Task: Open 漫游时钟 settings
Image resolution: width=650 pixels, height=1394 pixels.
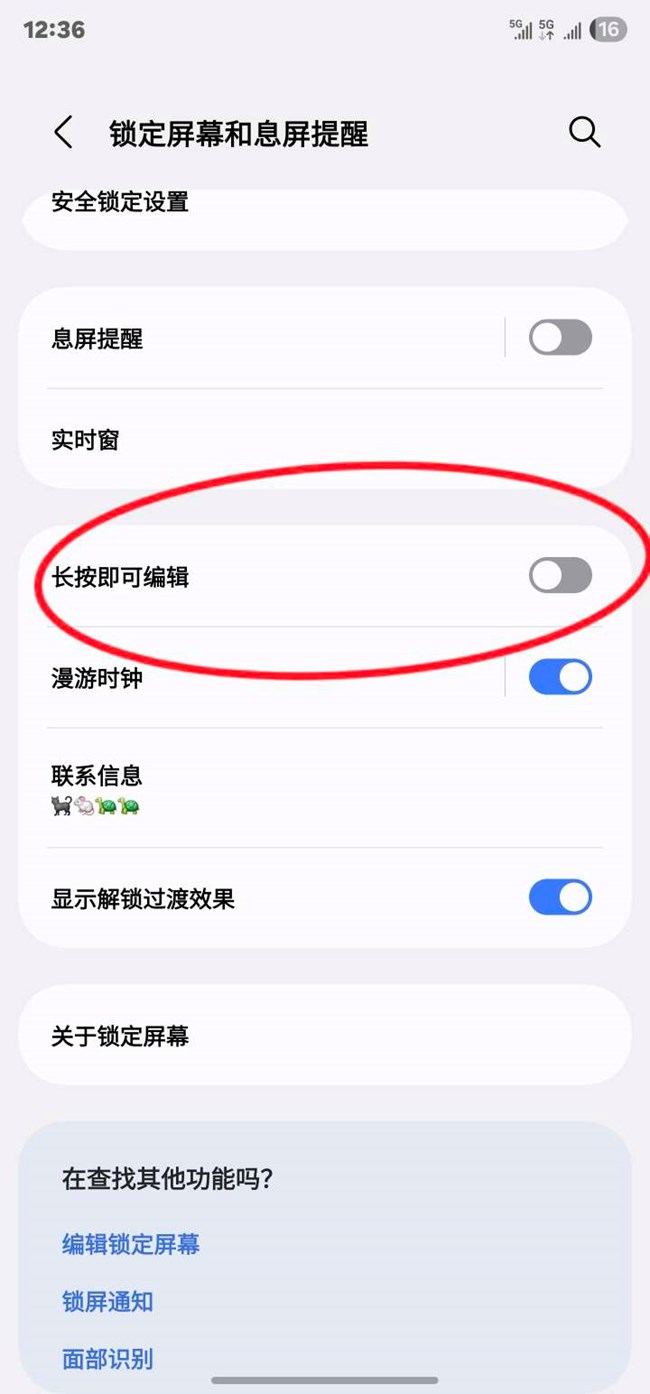Action: (250, 678)
